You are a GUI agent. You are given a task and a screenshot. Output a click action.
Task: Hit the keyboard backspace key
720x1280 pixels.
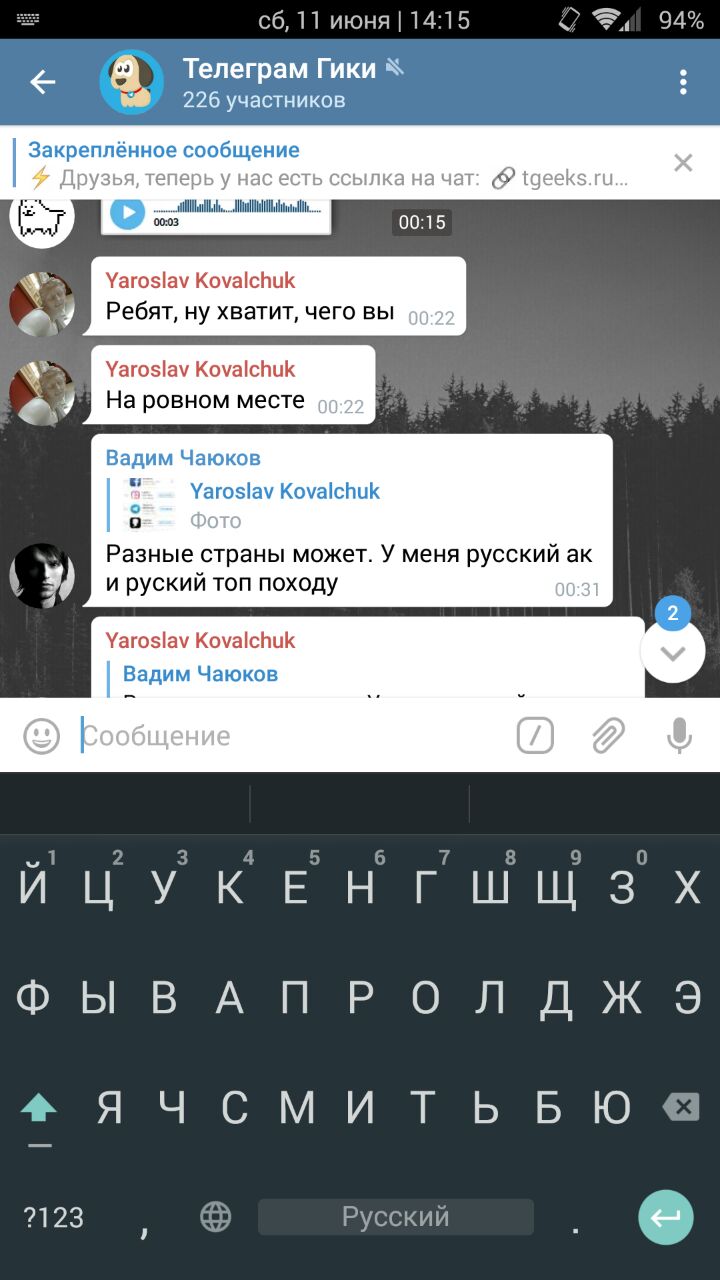[x=680, y=1107]
